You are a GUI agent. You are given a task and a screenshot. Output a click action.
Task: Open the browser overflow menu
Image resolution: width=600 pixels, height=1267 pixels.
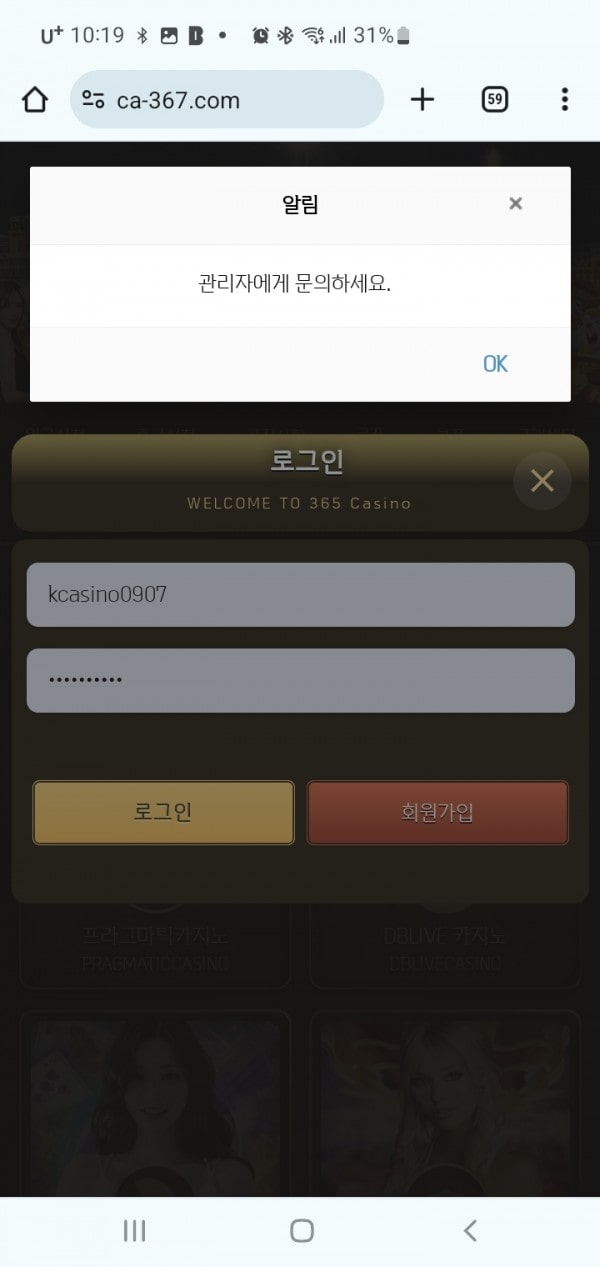564,100
